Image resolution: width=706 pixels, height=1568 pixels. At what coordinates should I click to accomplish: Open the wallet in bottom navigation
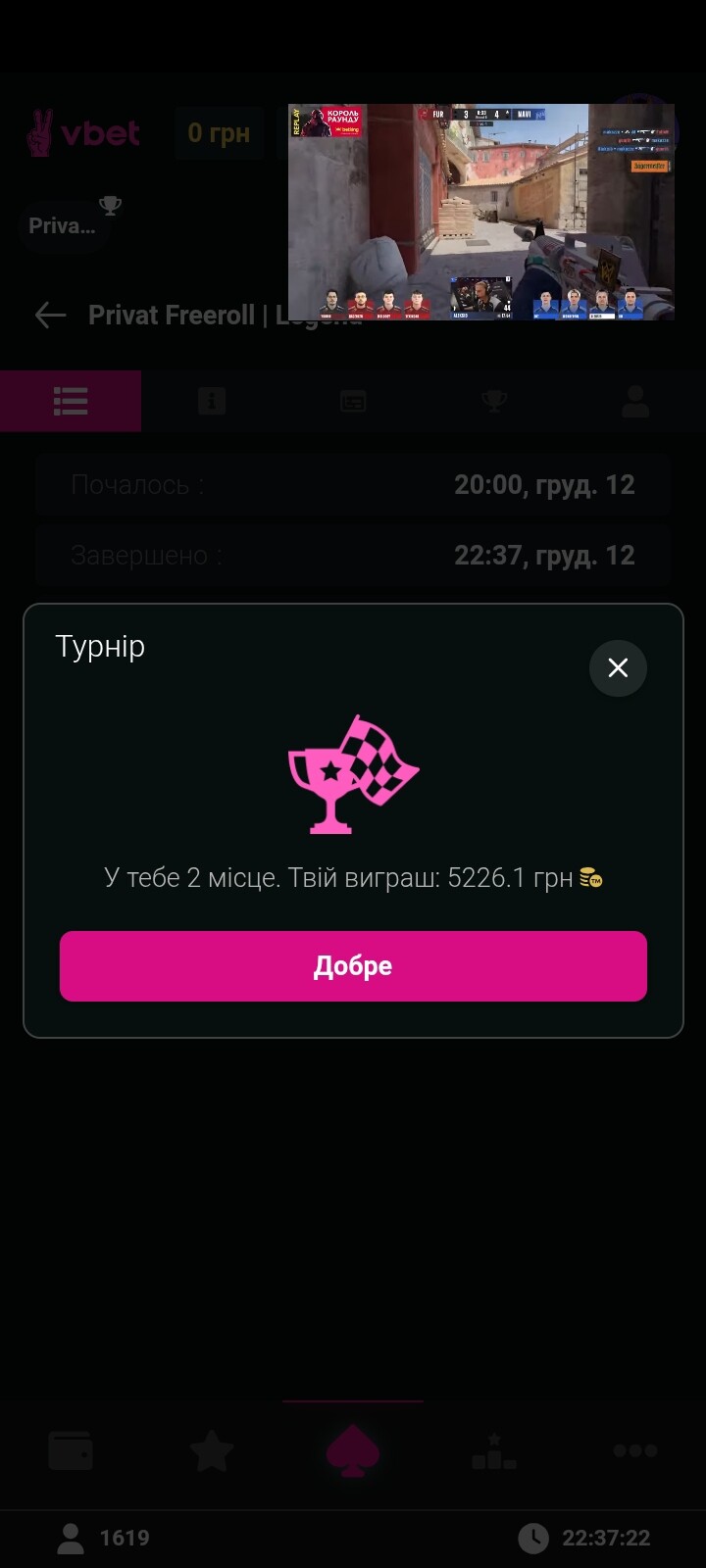(71, 1450)
